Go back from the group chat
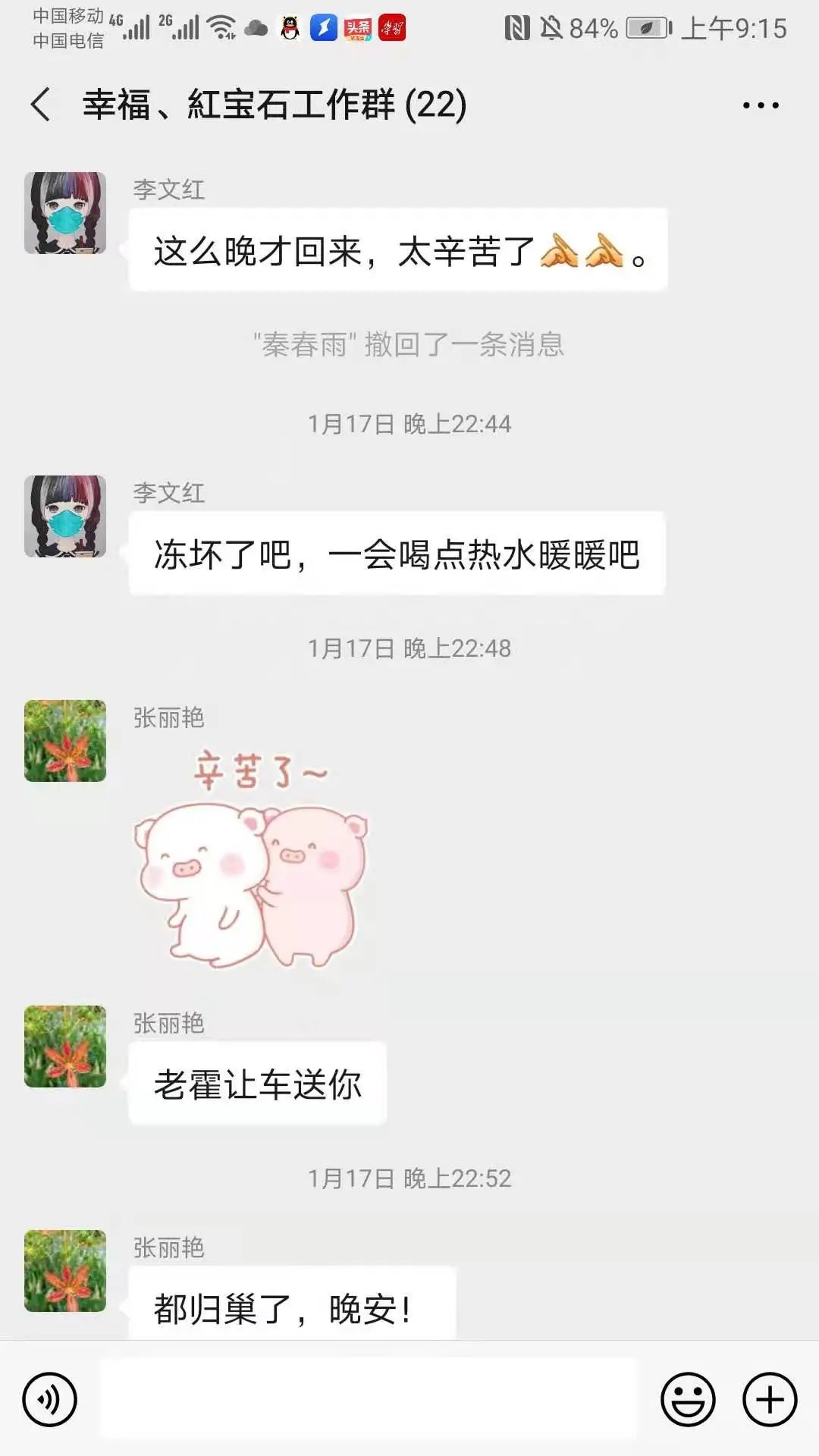 pyautogui.click(x=41, y=105)
